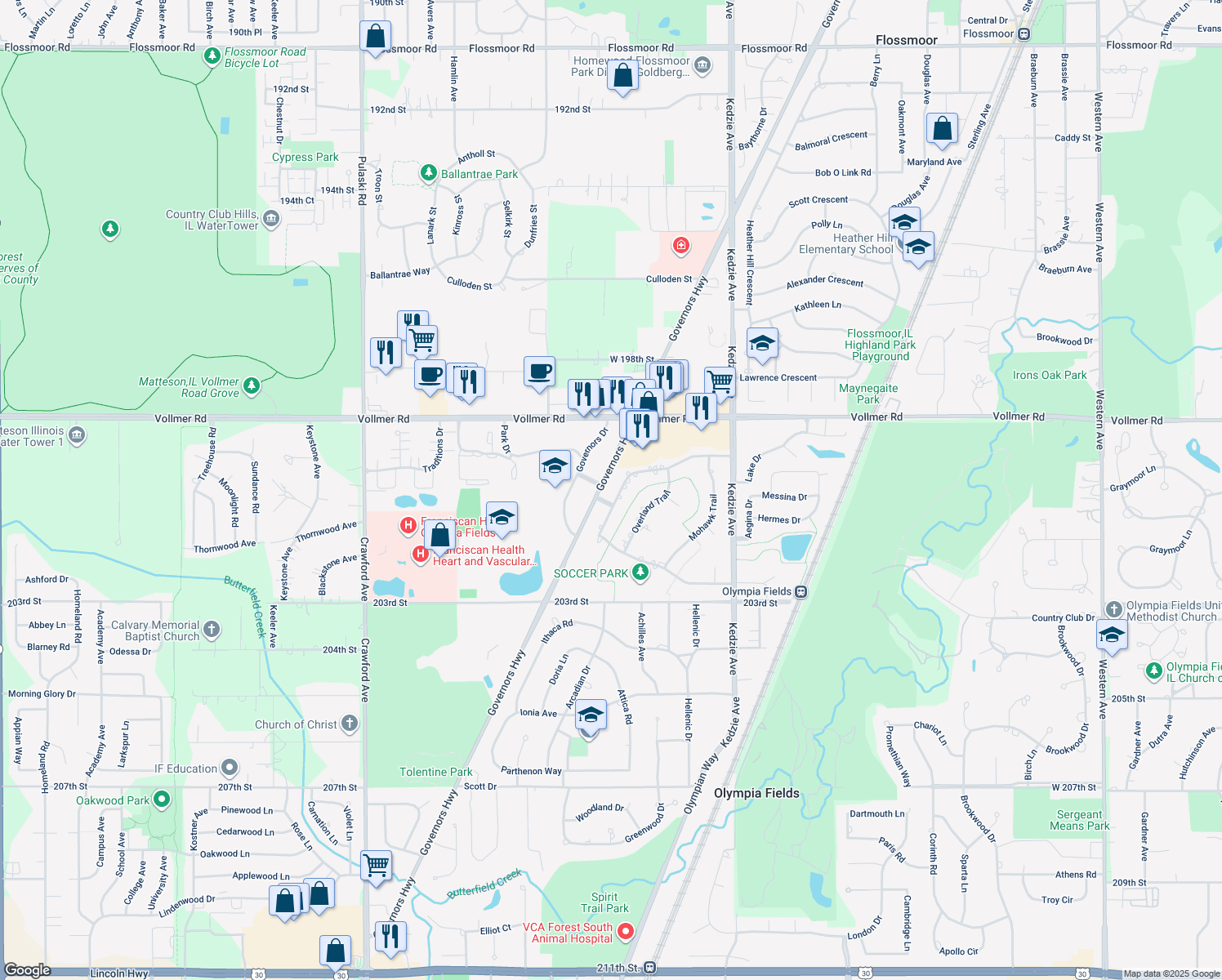This screenshot has height=980, width=1222.
Task: Select the grocery cart marker at Kedzie Ave
Action: click(720, 381)
